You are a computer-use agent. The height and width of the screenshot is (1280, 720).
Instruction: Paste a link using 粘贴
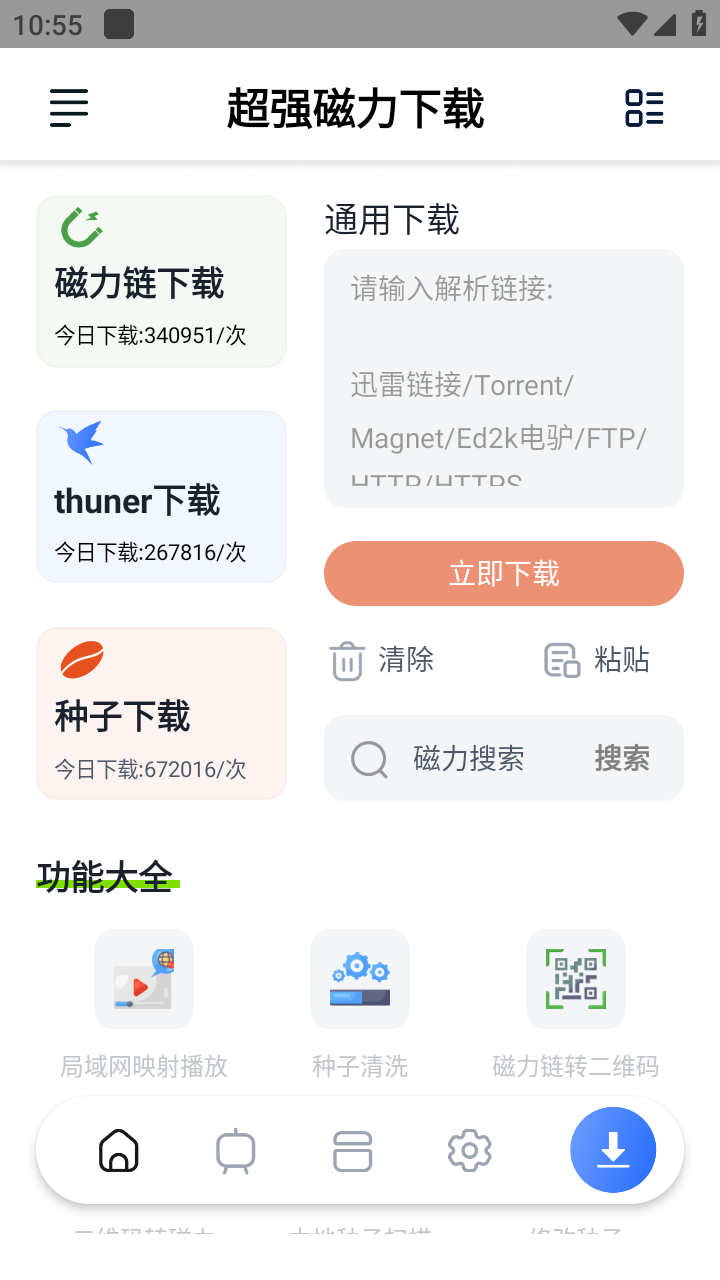pyautogui.click(x=597, y=661)
